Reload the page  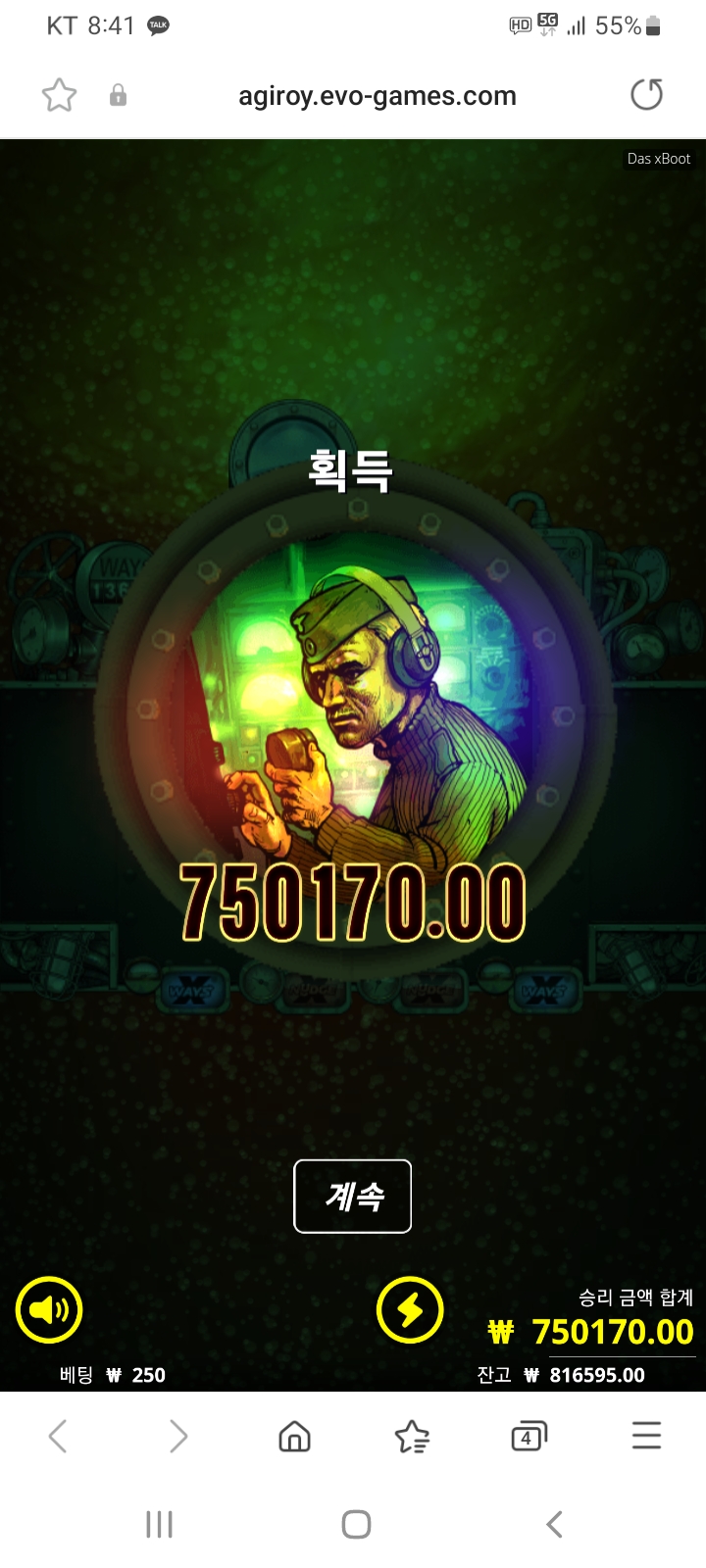[x=646, y=95]
